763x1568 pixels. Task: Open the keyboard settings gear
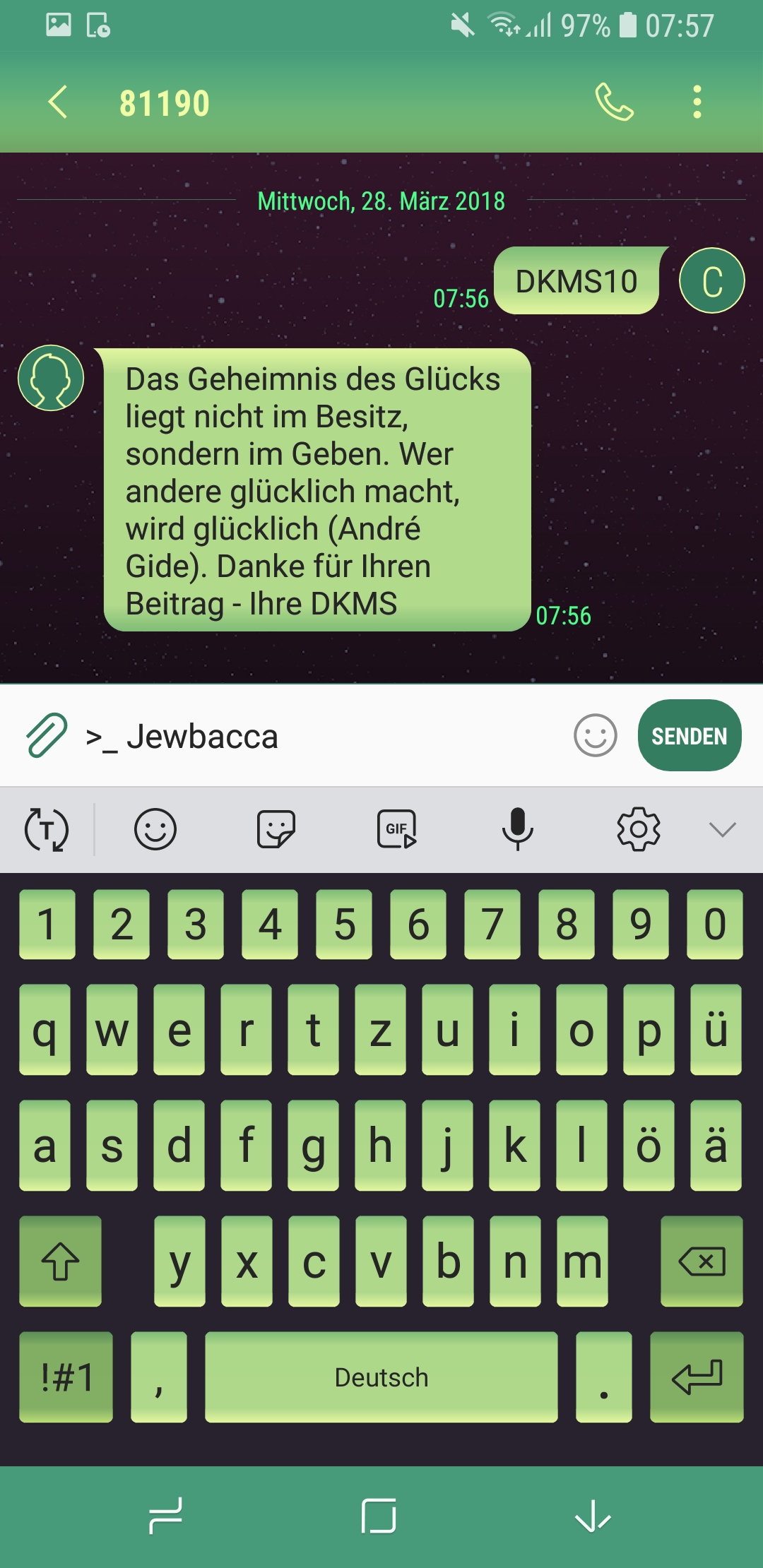[x=639, y=829]
